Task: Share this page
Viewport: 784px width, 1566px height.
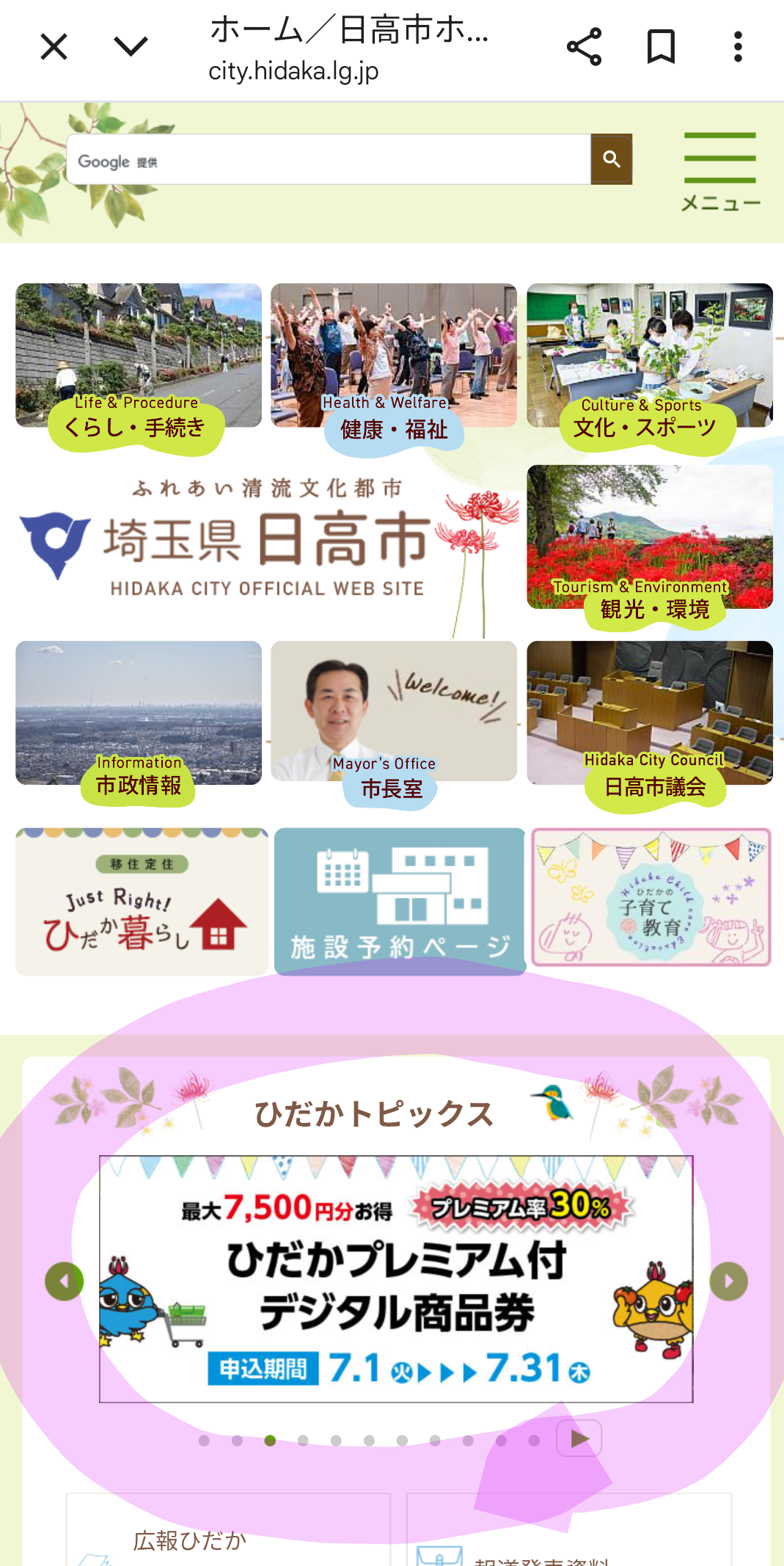Action: click(584, 48)
